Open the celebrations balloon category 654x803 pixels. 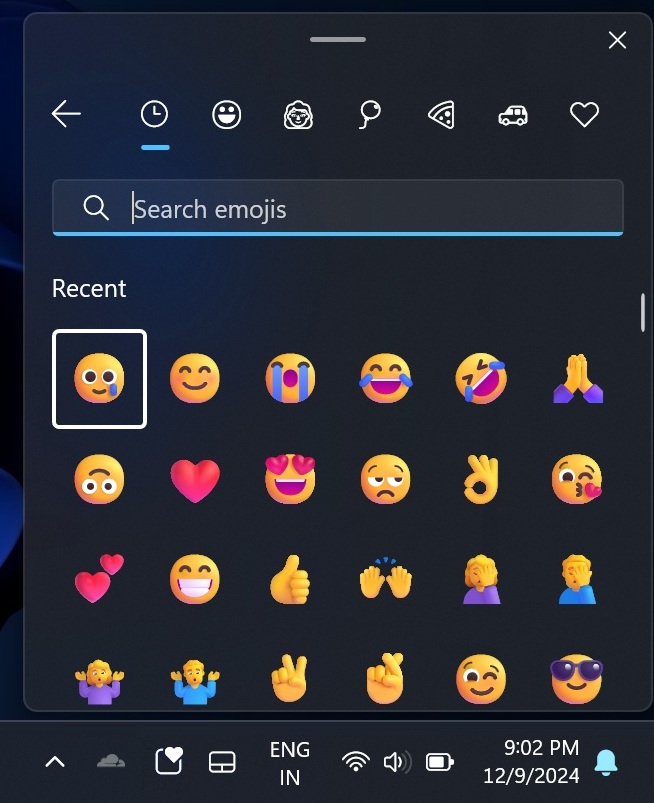point(369,115)
